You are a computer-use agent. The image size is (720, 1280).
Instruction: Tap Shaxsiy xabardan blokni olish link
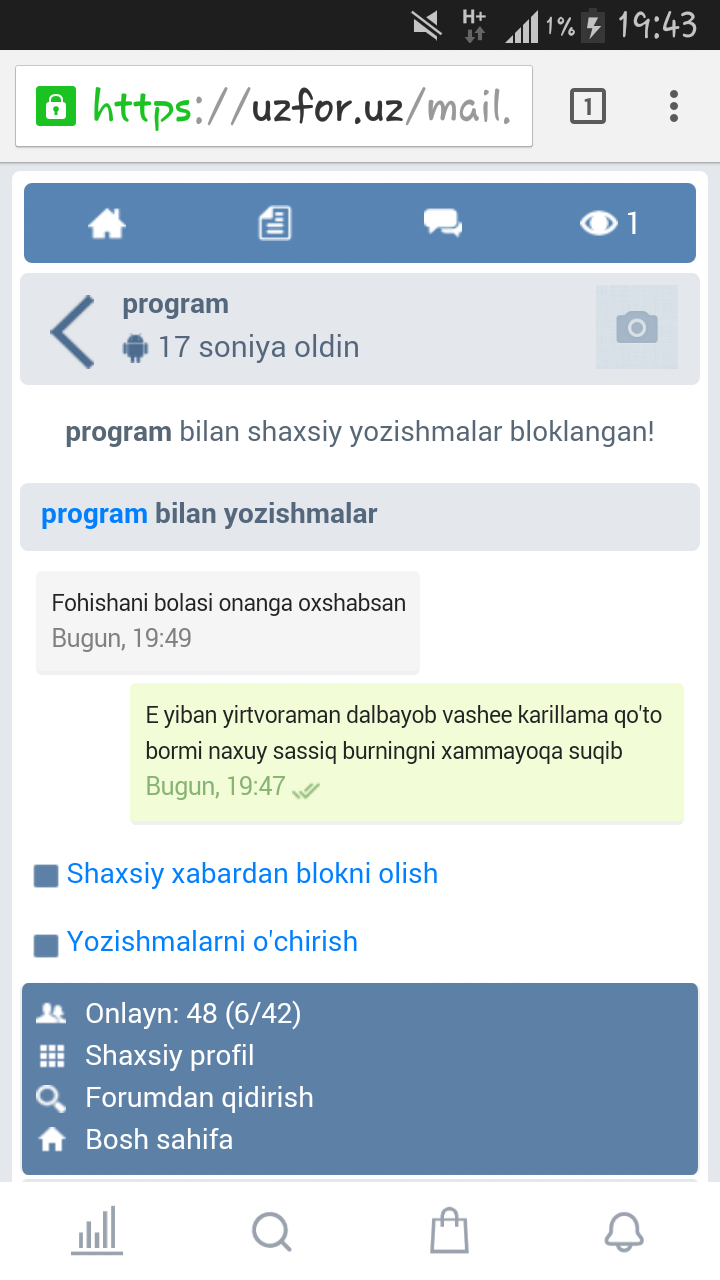tap(252, 874)
